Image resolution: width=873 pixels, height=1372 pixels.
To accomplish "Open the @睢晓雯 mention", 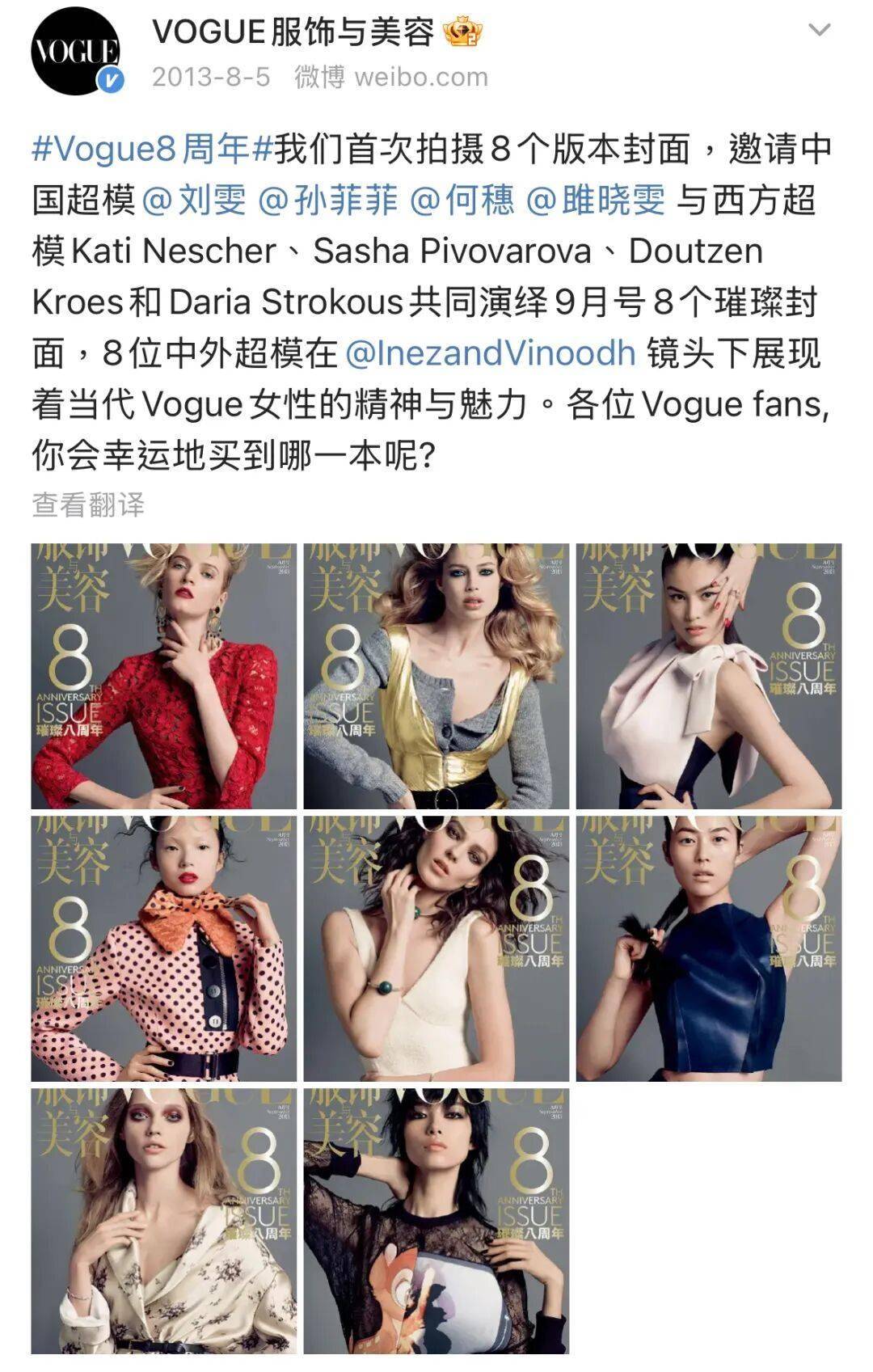I will (595, 201).
